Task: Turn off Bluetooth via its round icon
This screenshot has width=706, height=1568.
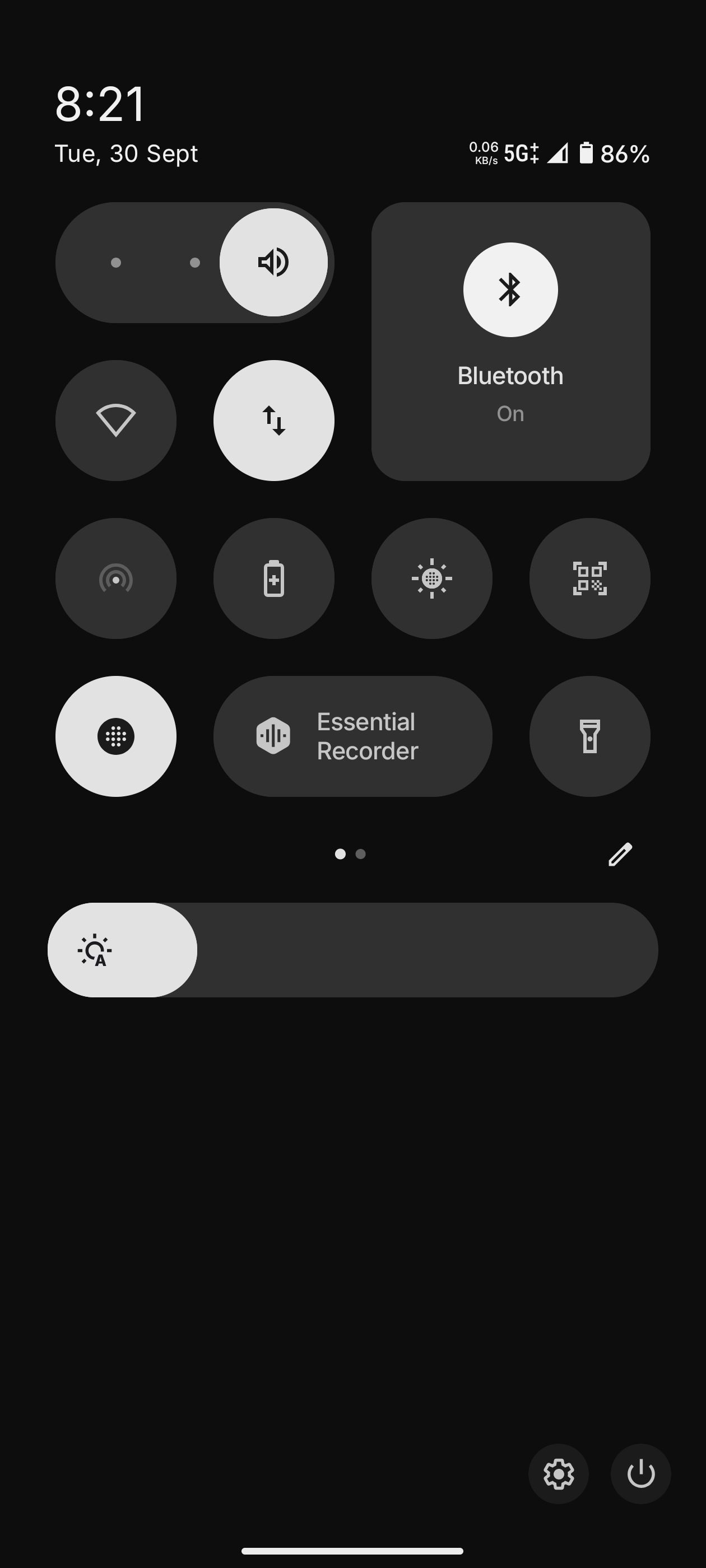Action: (x=510, y=290)
